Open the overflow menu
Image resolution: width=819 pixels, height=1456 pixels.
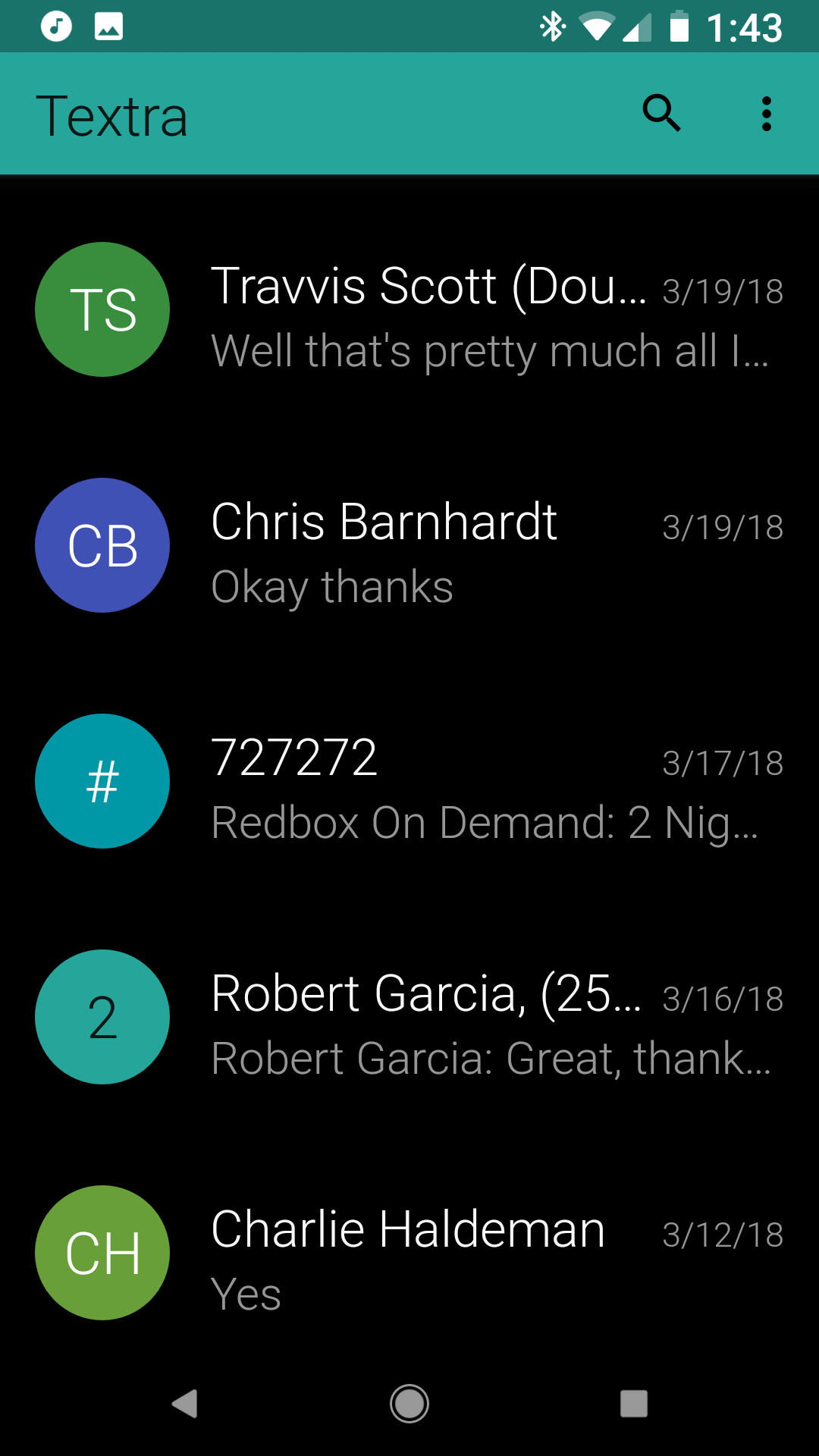(767, 114)
